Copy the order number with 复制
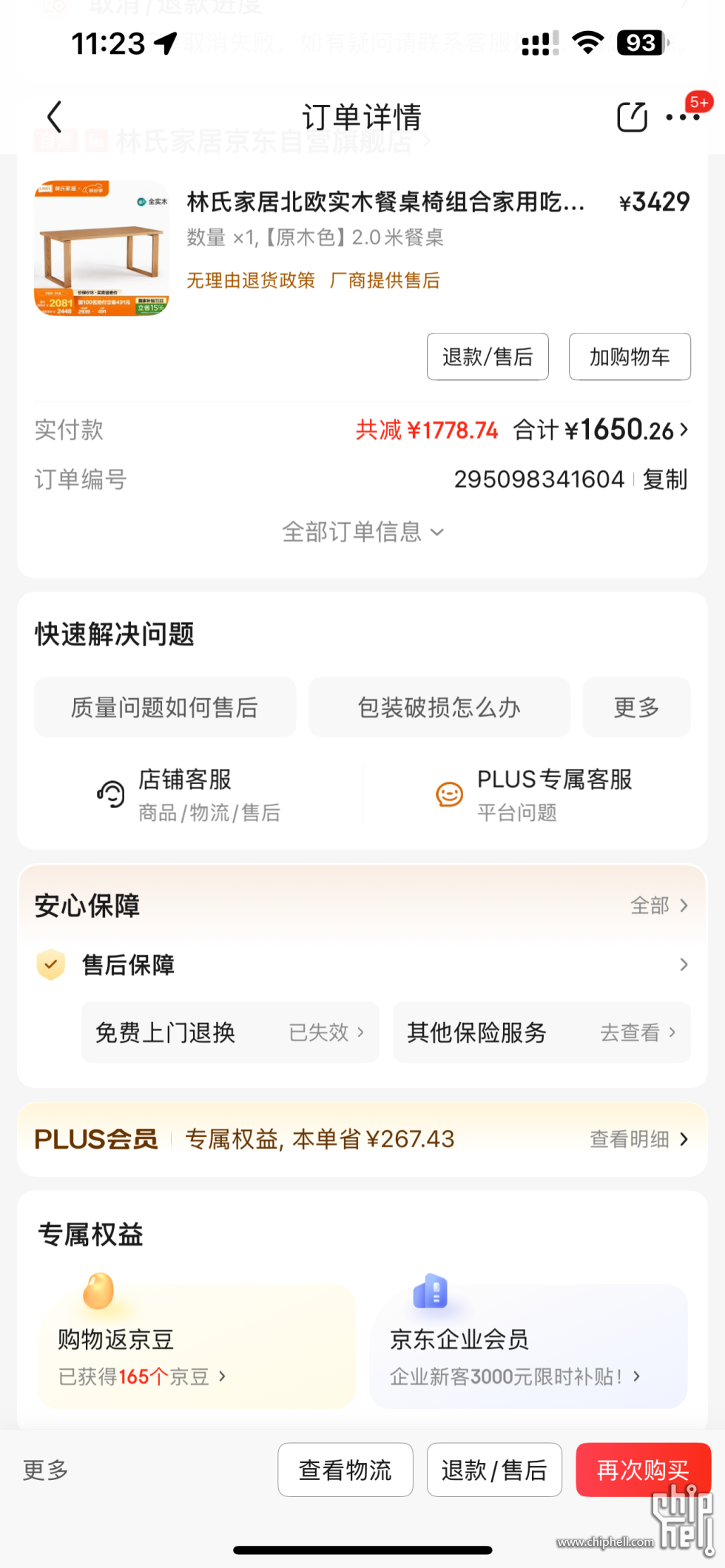 (x=664, y=479)
